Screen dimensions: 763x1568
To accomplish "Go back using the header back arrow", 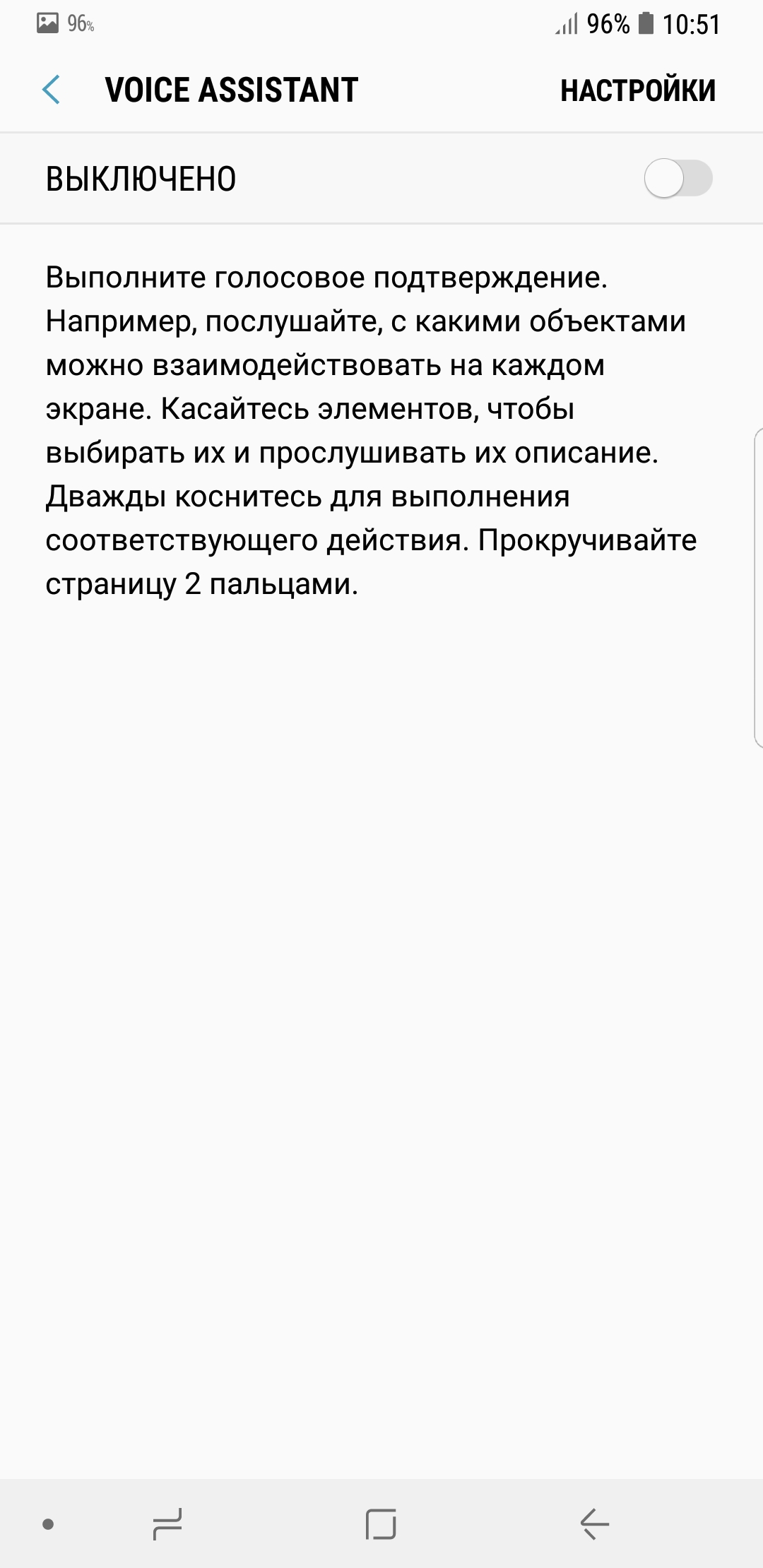I will point(51,90).
